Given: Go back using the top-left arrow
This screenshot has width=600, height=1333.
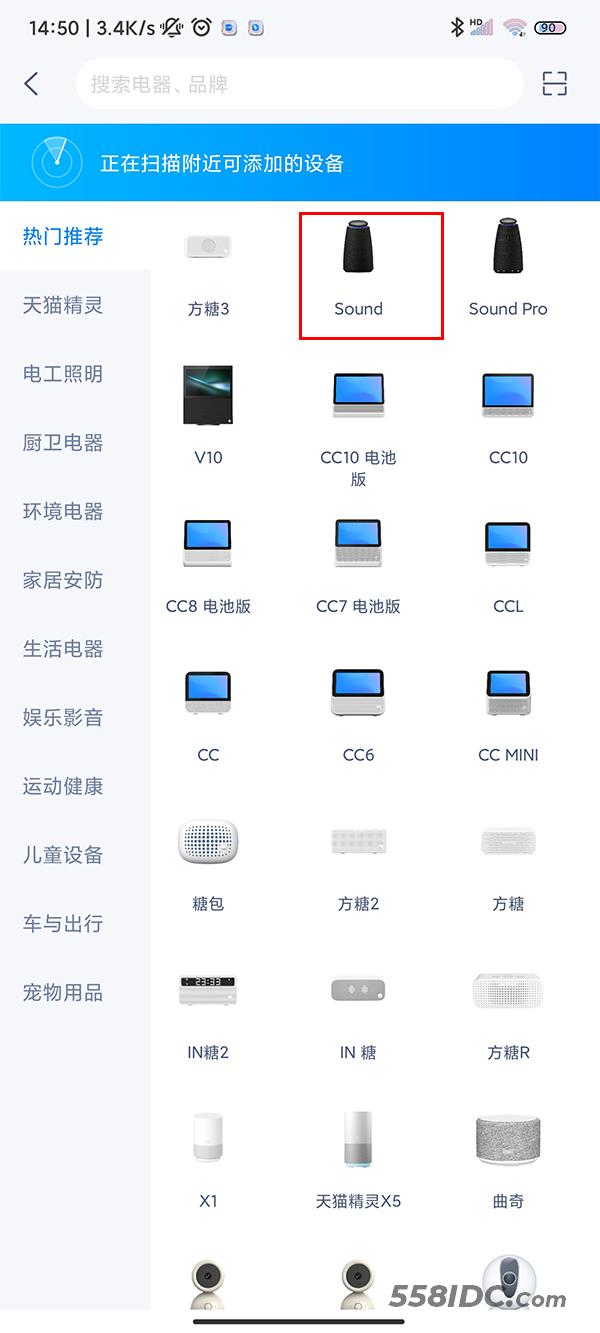Looking at the screenshot, I should (32, 84).
